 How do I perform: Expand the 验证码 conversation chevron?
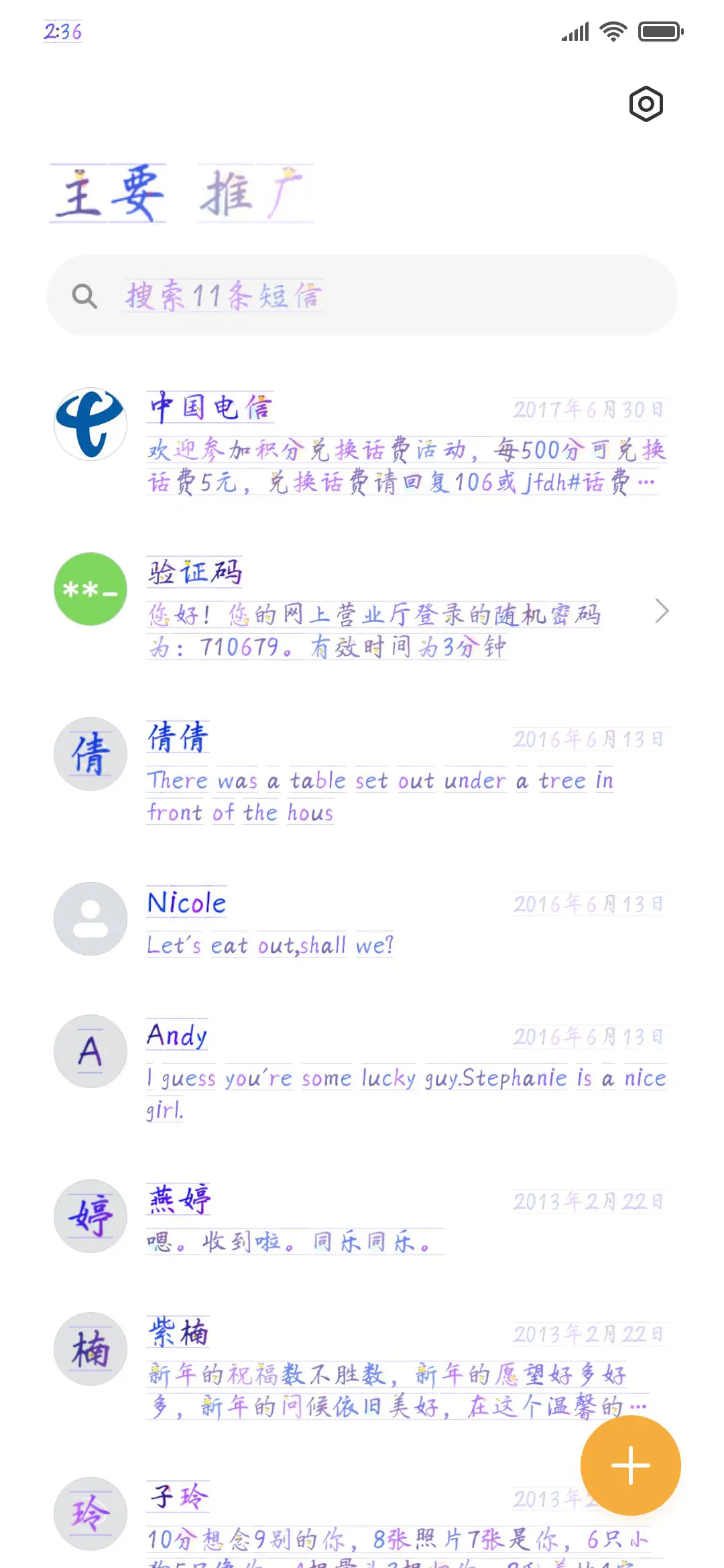(662, 610)
